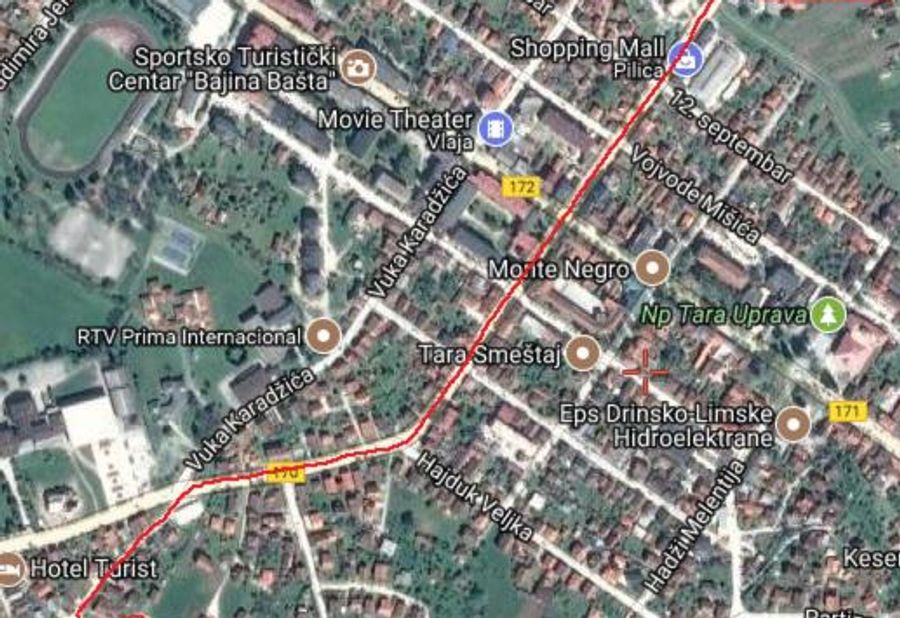Tap the RTV Prima Internacional marker
The height and width of the screenshot is (618, 900).
(x=322, y=336)
